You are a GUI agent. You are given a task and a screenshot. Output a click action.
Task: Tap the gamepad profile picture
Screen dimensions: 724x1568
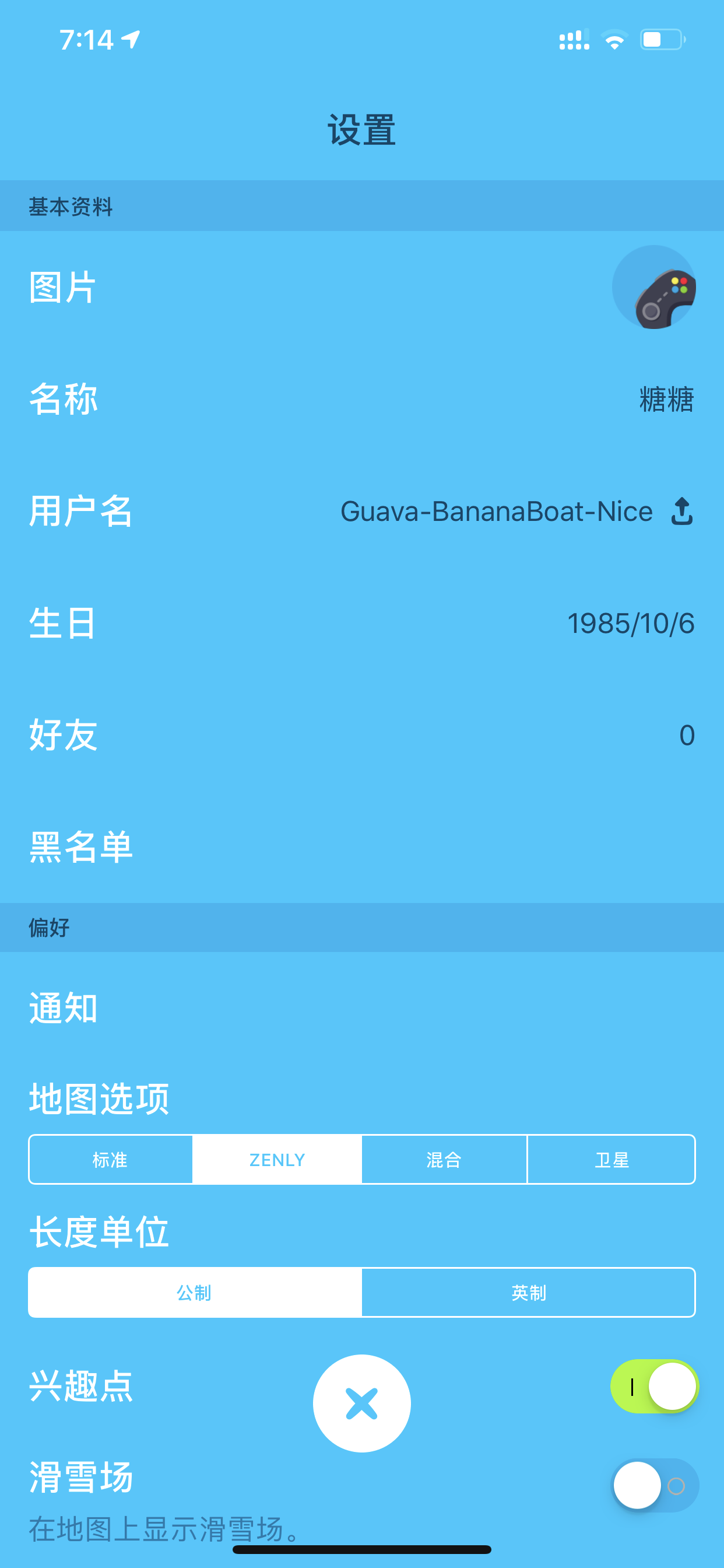click(x=653, y=288)
